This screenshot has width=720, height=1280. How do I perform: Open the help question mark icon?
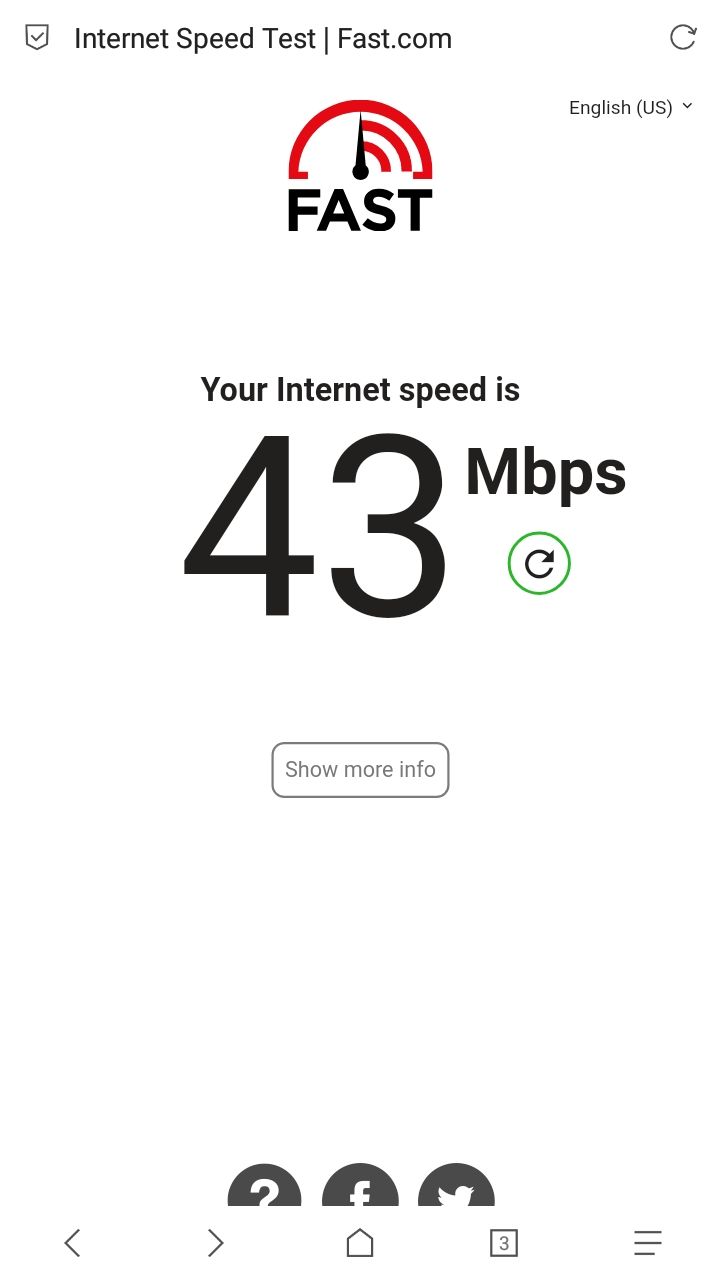264,1188
